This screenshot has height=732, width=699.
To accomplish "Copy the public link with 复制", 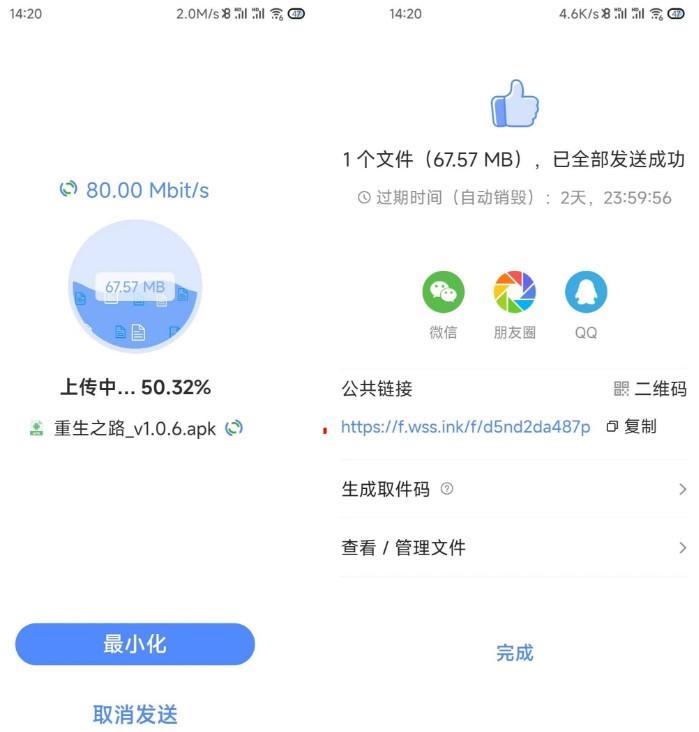I will pyautogui.click(x=632, y=427).
